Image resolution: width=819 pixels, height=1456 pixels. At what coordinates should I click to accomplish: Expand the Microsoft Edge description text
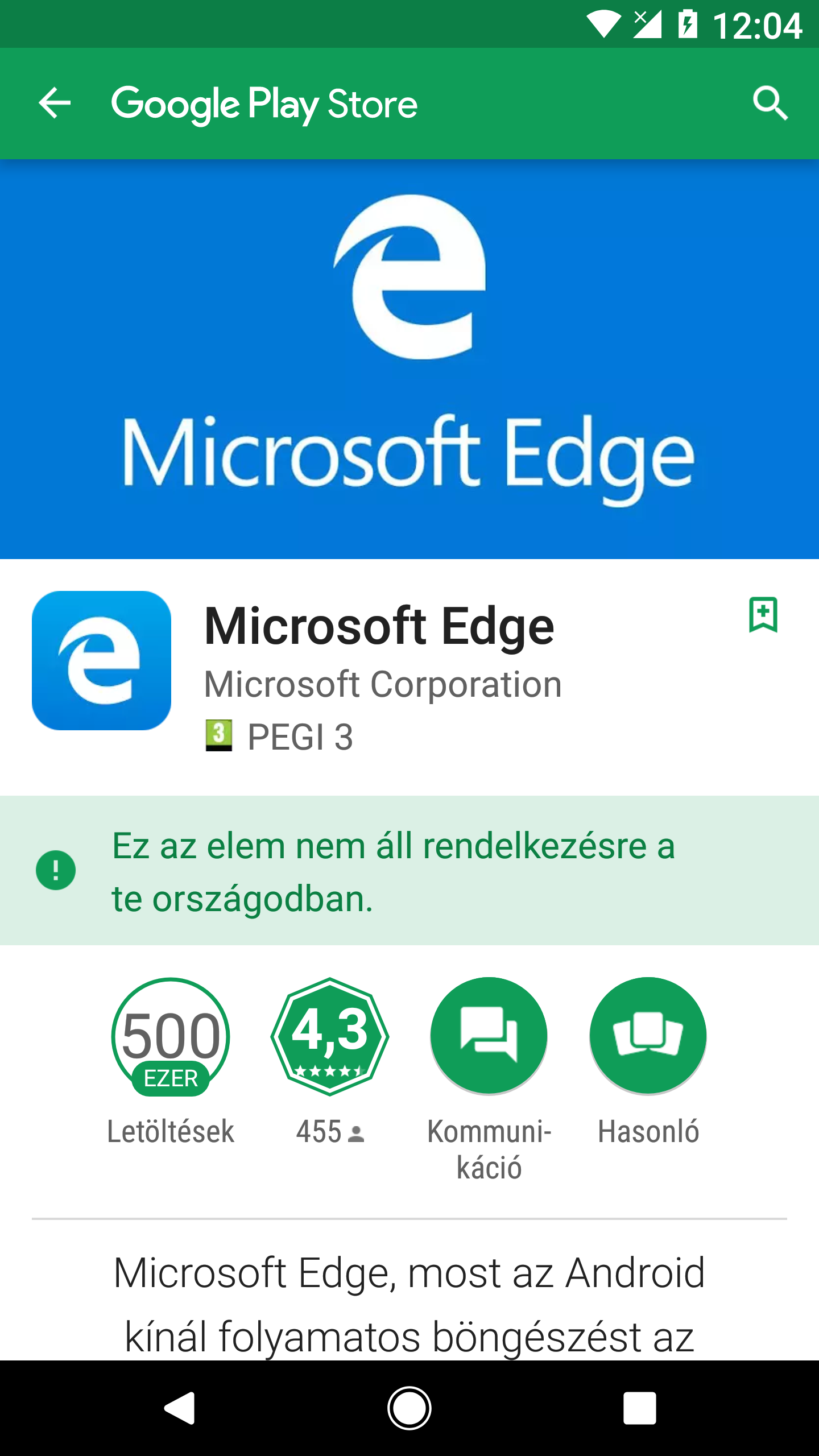point(409,1302)
